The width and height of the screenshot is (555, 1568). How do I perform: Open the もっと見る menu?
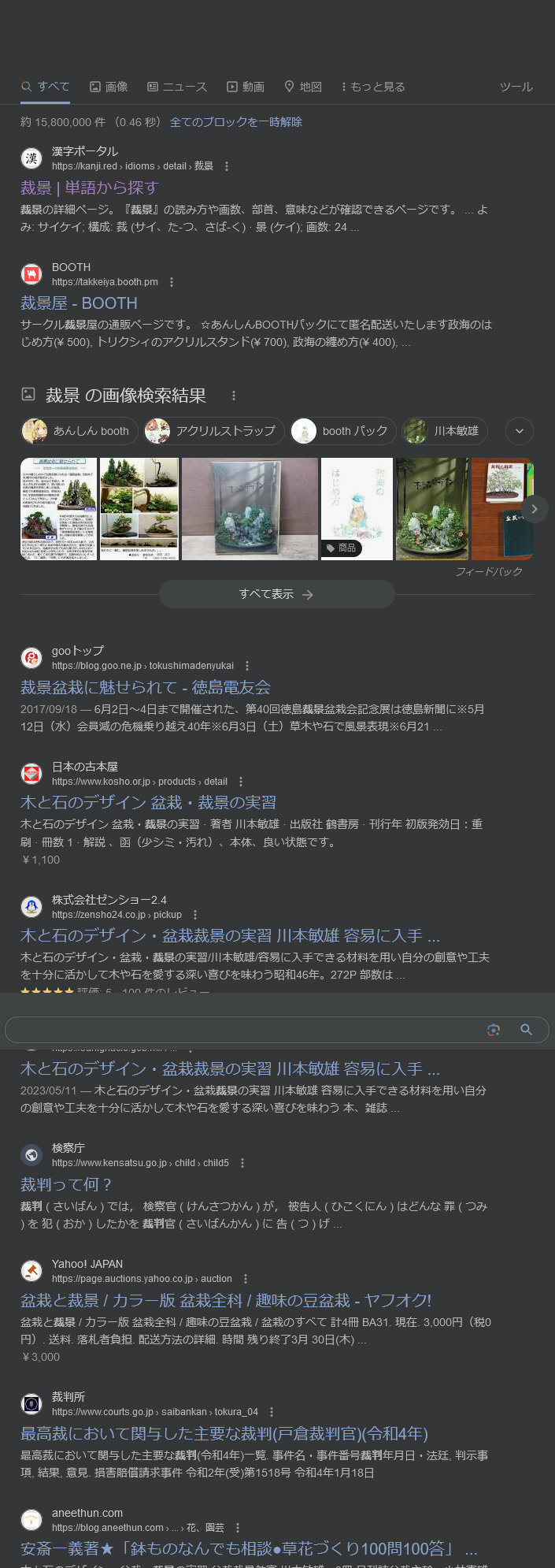pyautogui.click(x=373, y=87)
